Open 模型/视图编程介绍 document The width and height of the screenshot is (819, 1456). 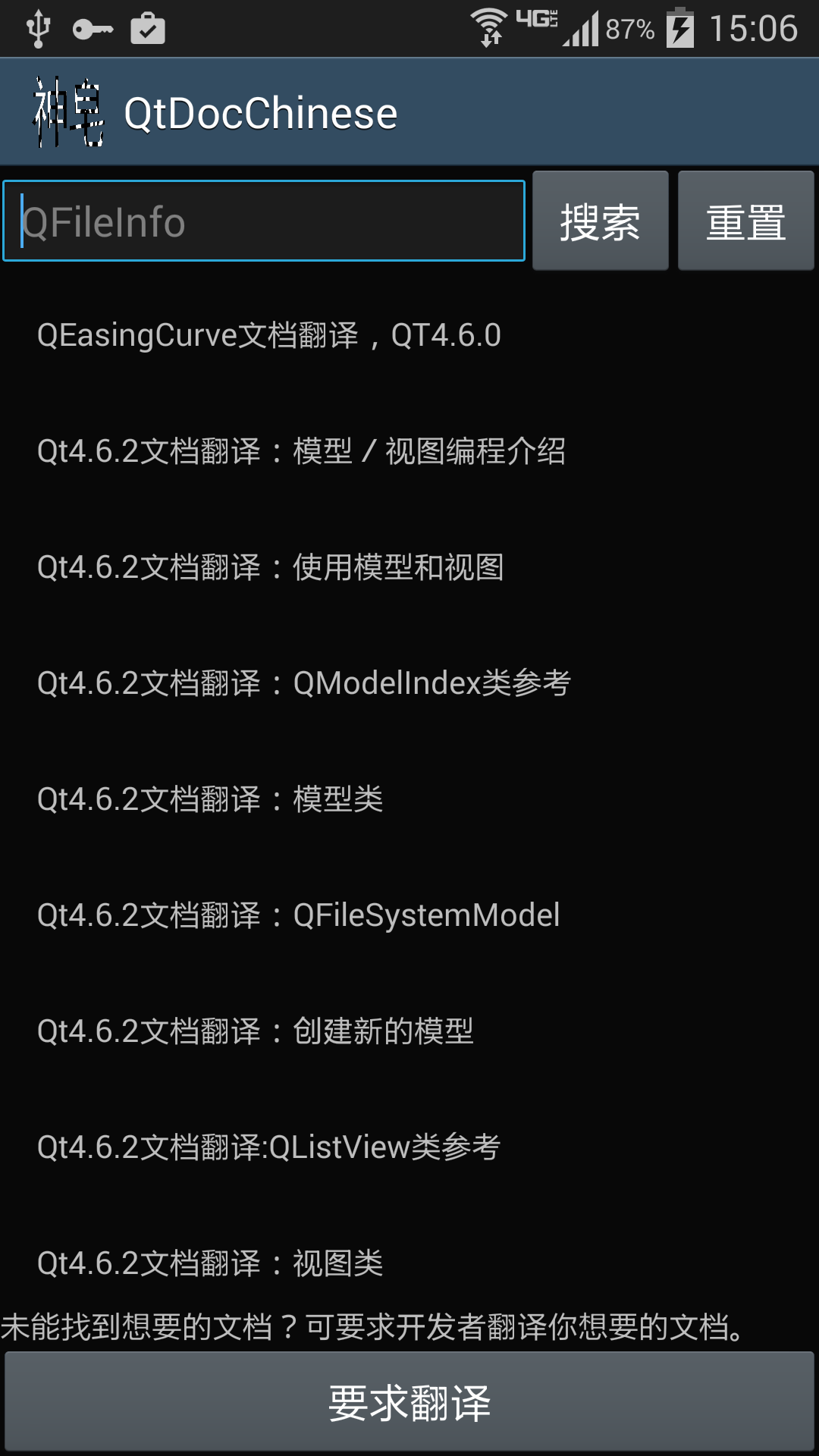click(409, 451)
